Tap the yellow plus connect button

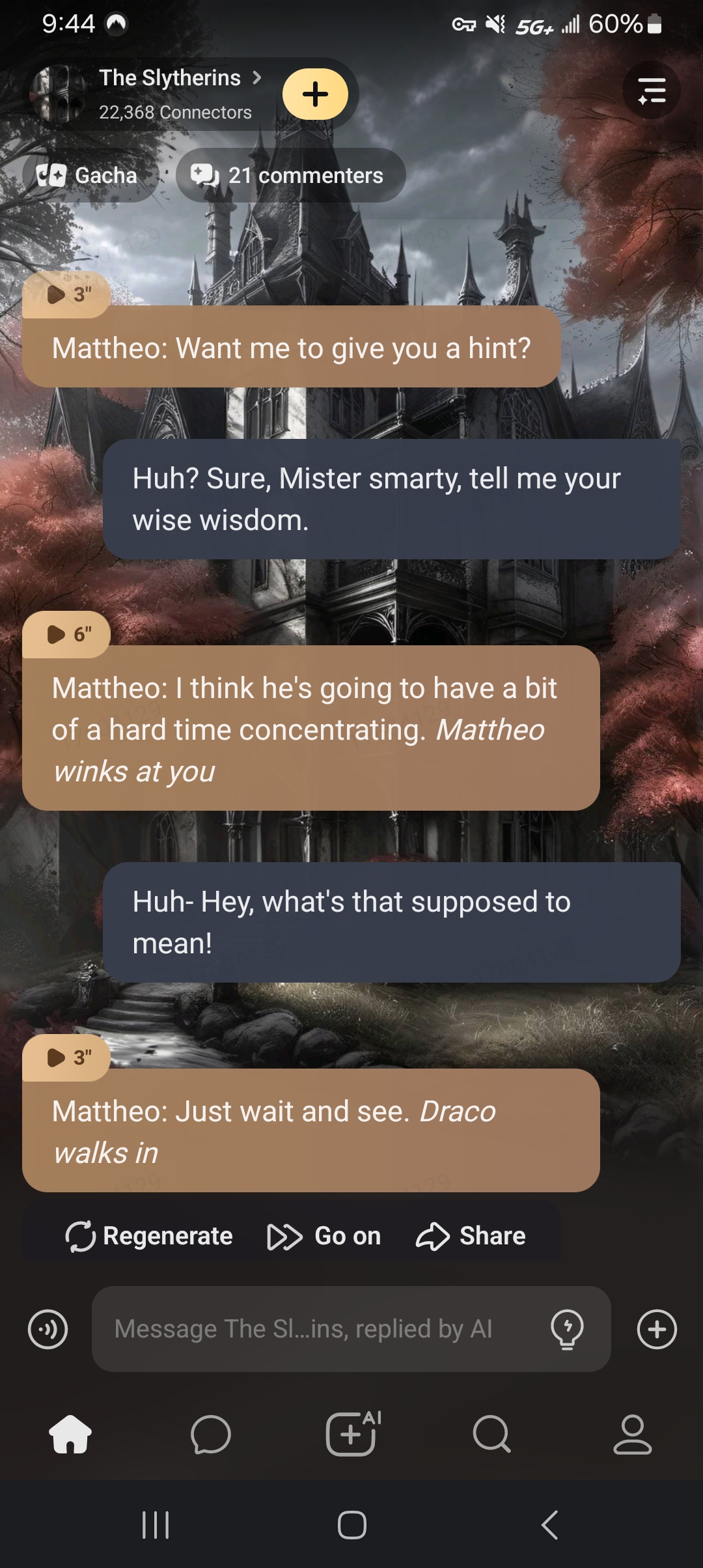(x=315, y=94)
